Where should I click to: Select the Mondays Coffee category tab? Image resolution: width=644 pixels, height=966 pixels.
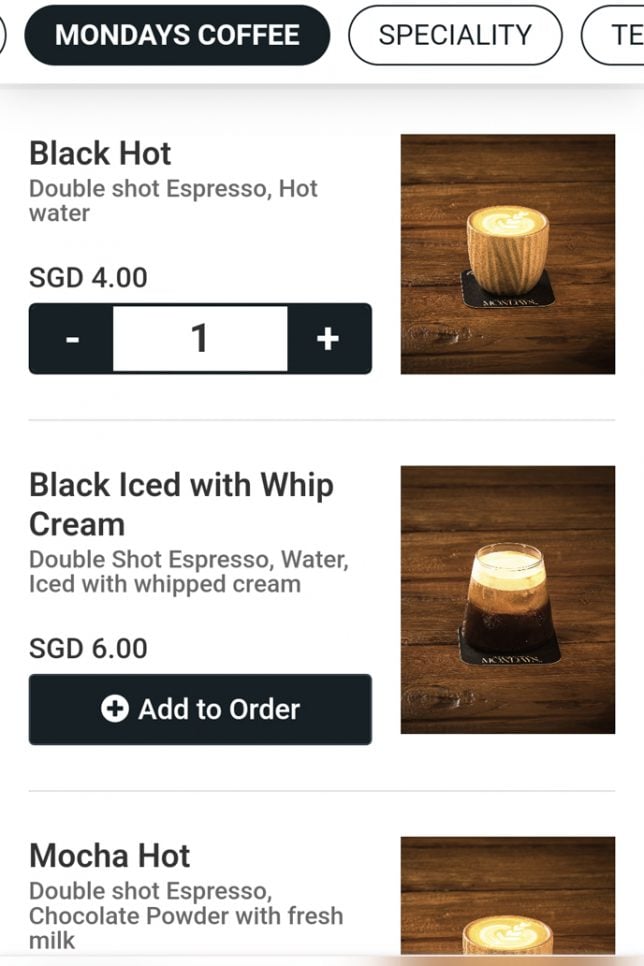(177, 35)
